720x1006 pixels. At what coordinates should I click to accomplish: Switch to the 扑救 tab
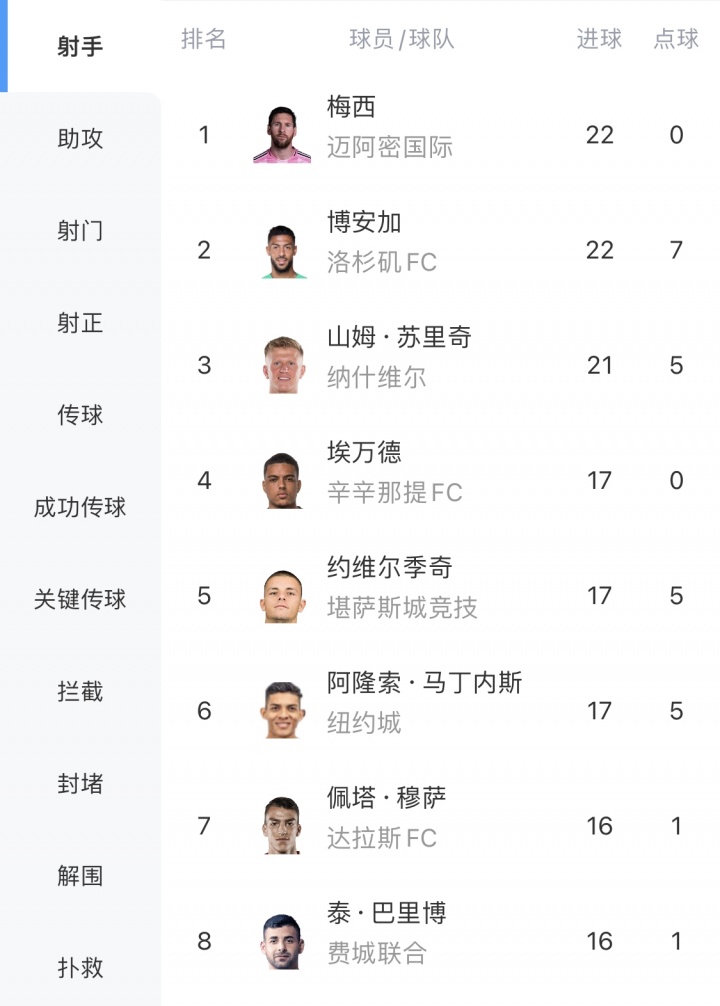pyautogui.click(x=80, y=968)
